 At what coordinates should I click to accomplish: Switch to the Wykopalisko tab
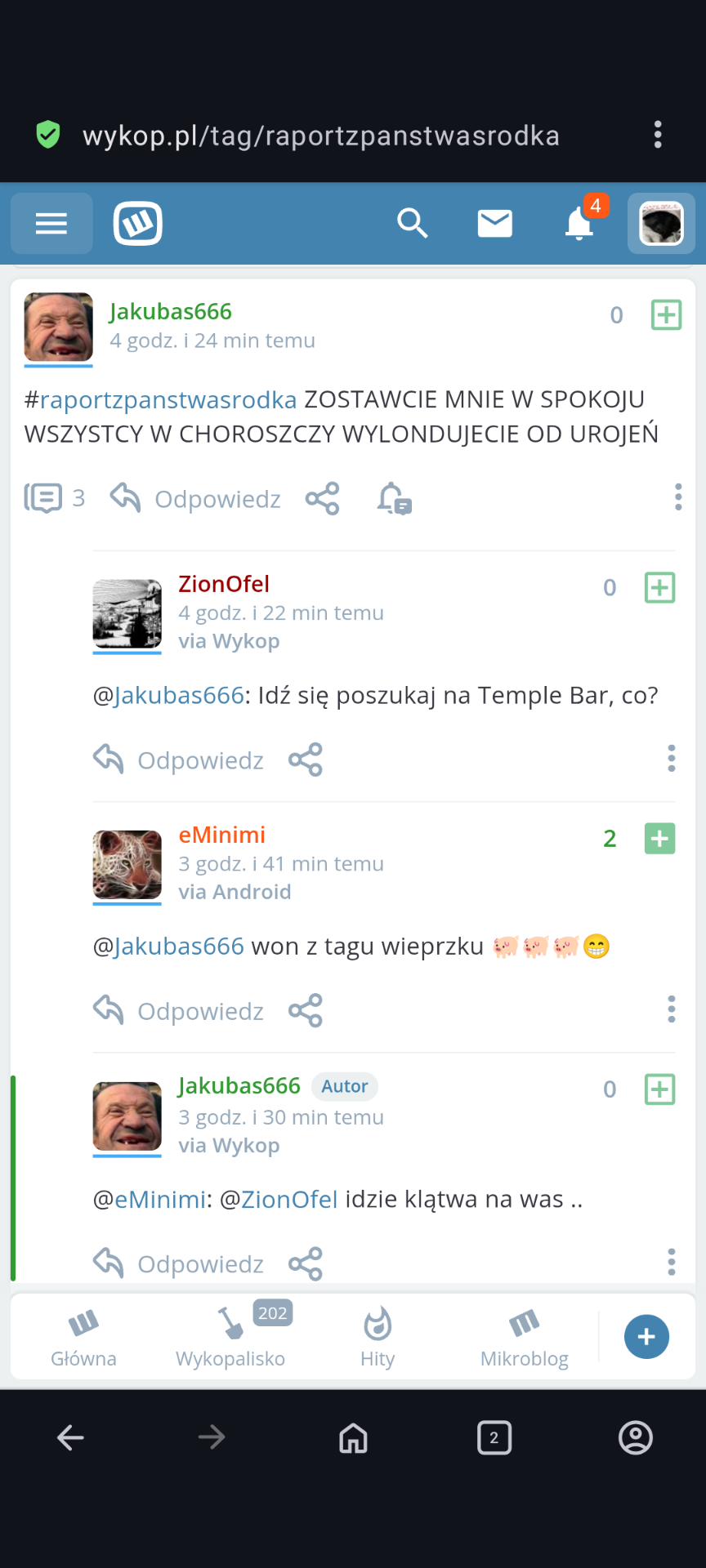click(230, 1337)
